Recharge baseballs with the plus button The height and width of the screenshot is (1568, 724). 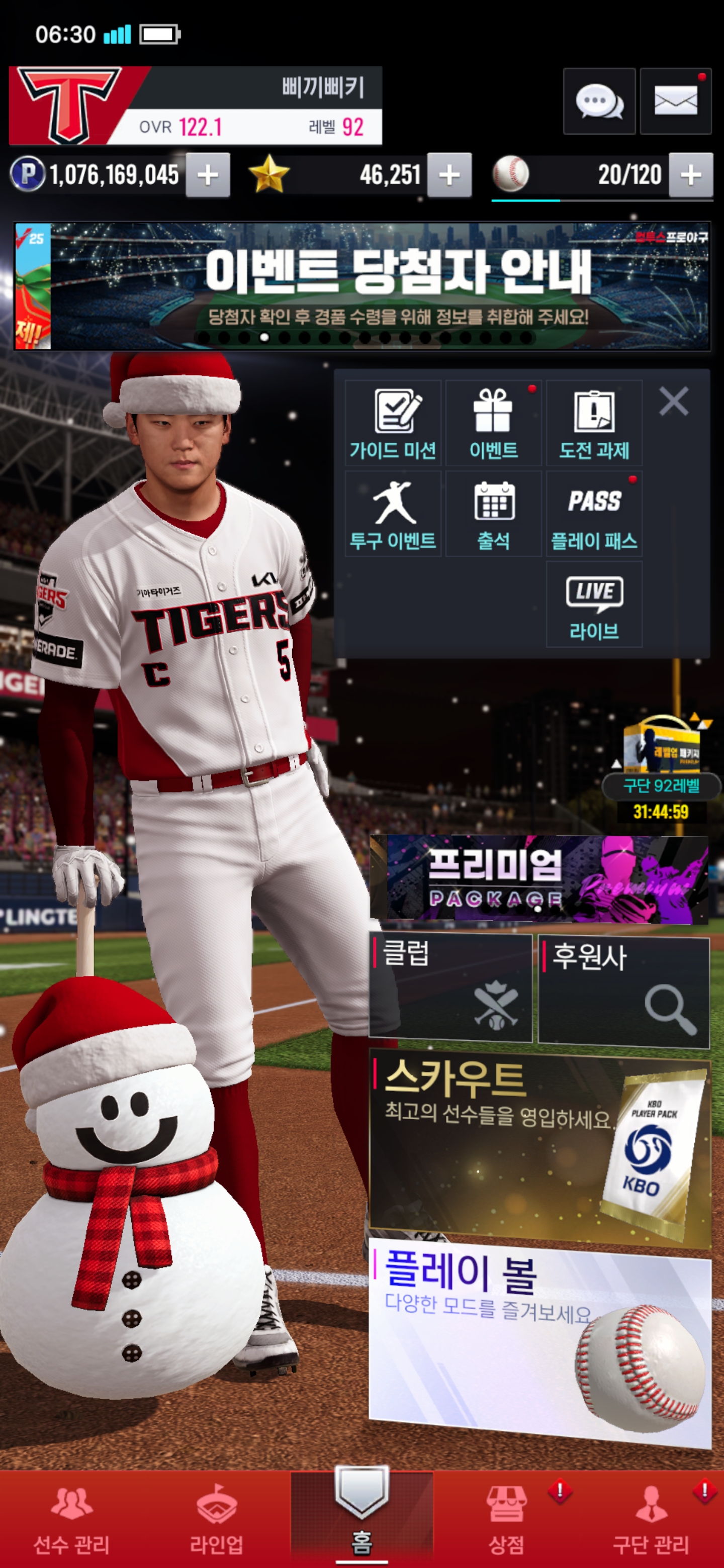pos(690,175)
